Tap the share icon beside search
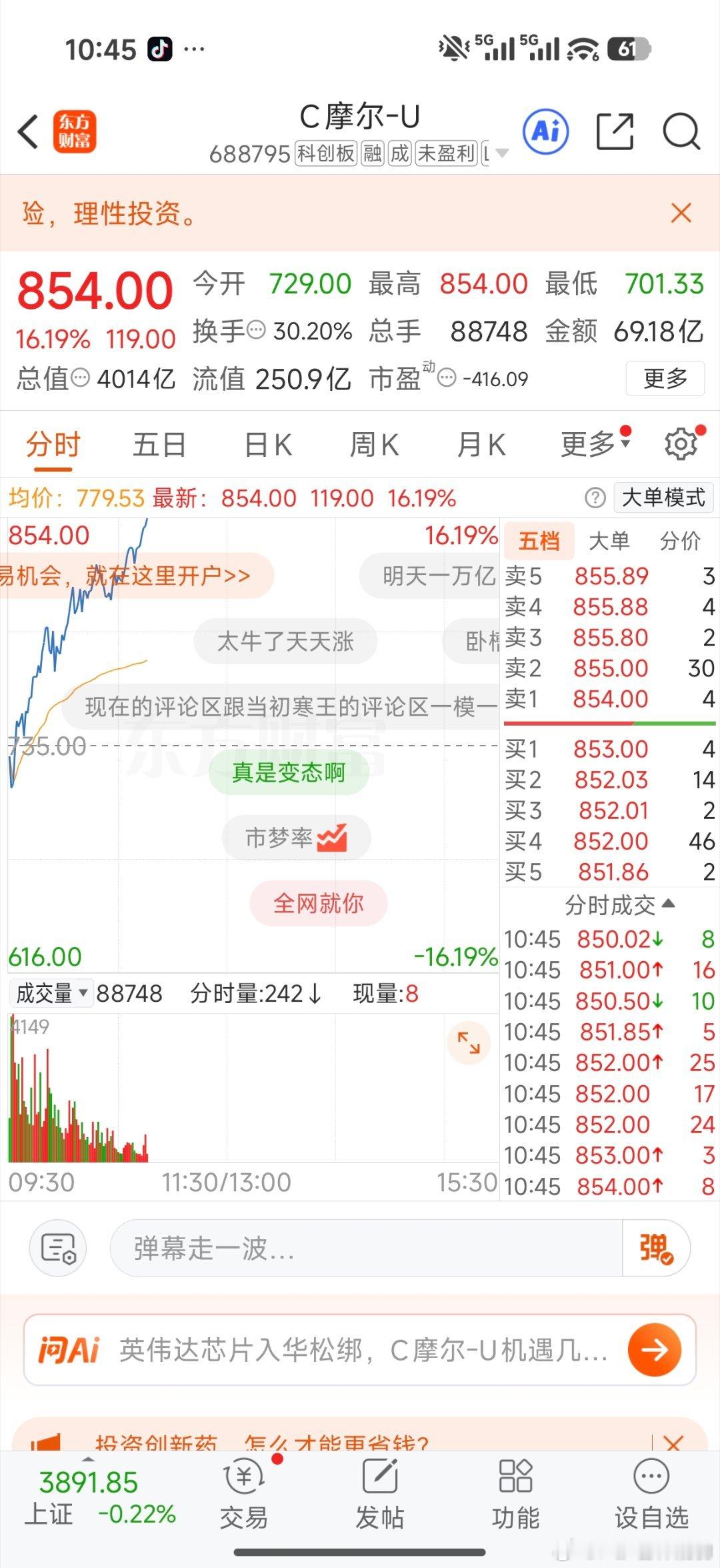Screen dimensions: 720x1568 (615, 132)
